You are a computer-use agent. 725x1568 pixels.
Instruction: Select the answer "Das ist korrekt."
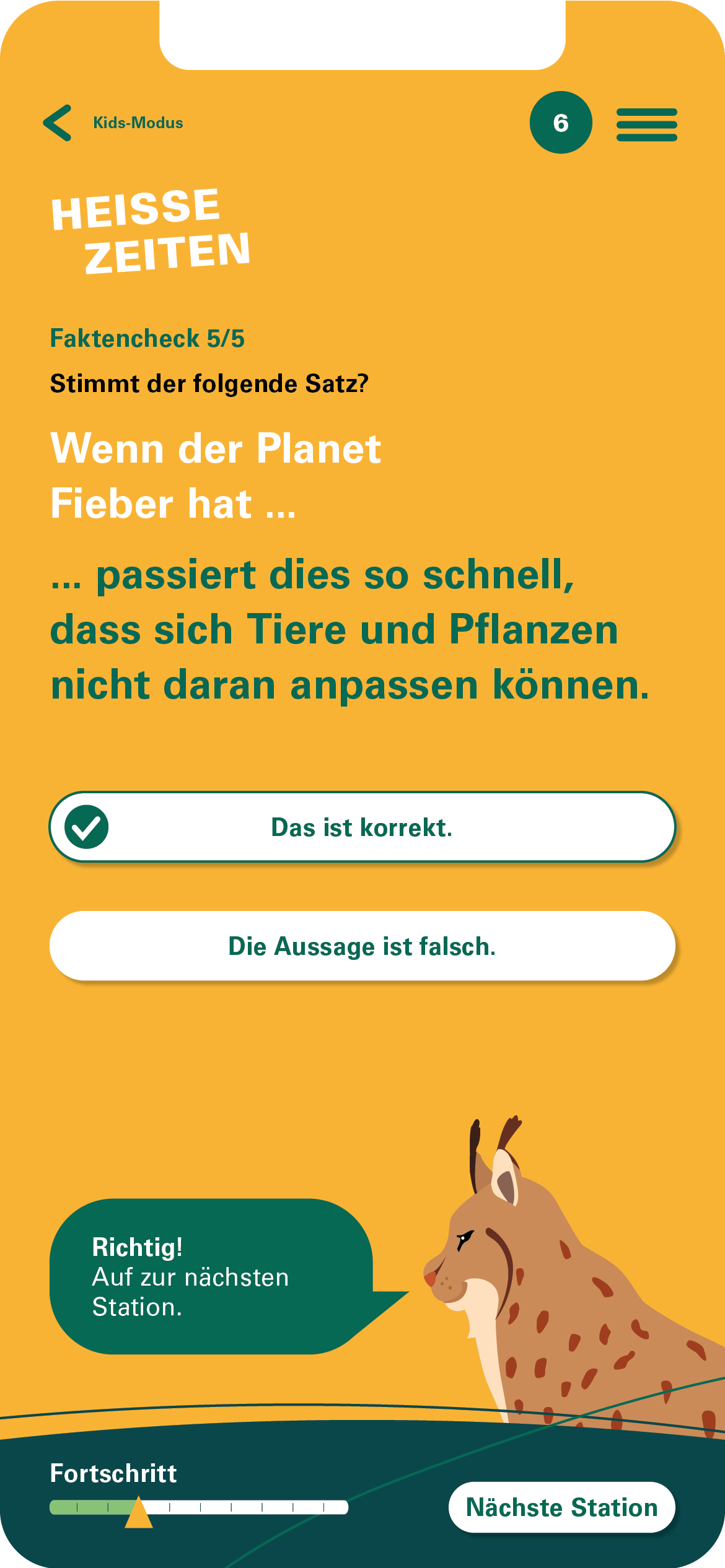coord(362,827)
